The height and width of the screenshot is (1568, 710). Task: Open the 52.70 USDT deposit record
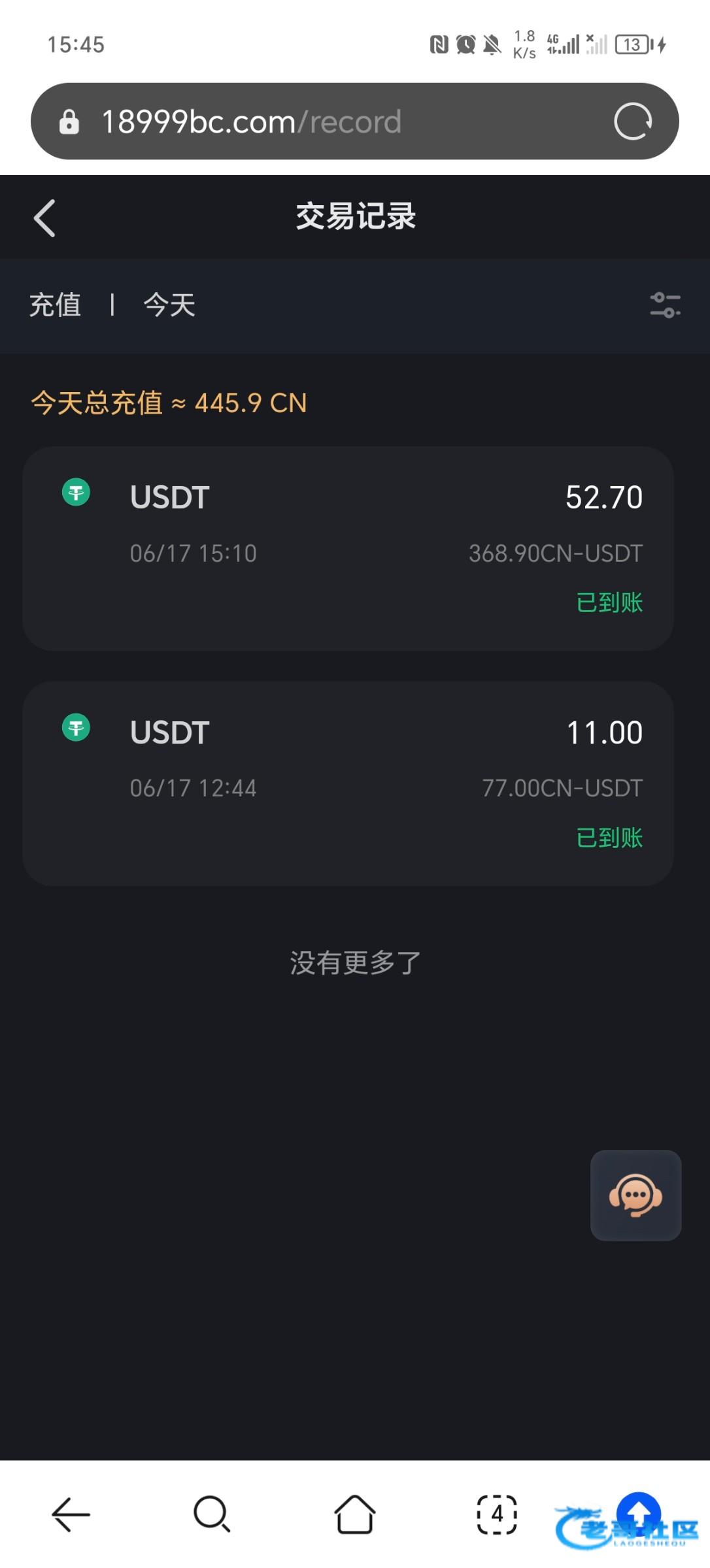tap(348, 548)
